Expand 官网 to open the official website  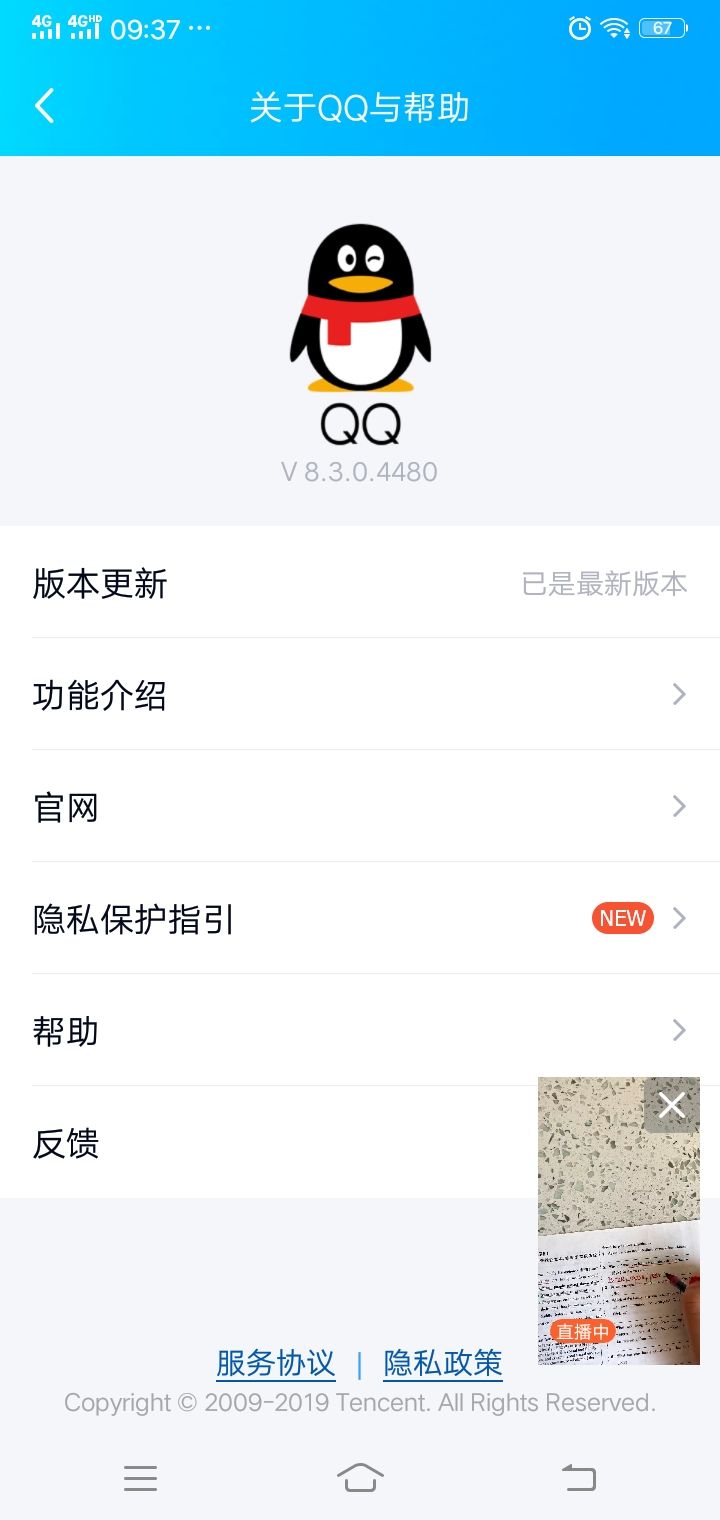click(360, 806)
